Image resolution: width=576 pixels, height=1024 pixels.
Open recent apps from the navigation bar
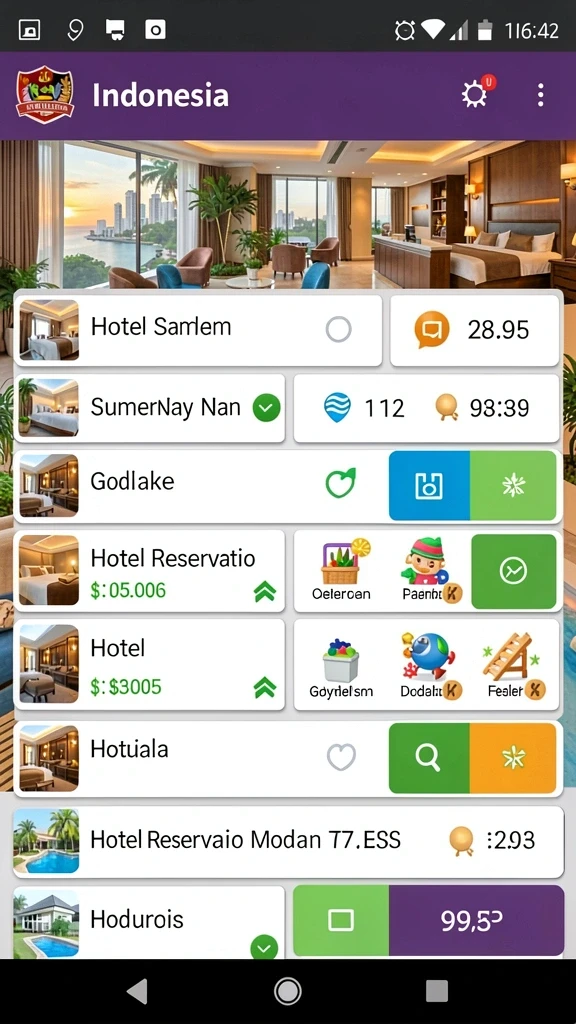pyautogui.click(x=437, y=991)
